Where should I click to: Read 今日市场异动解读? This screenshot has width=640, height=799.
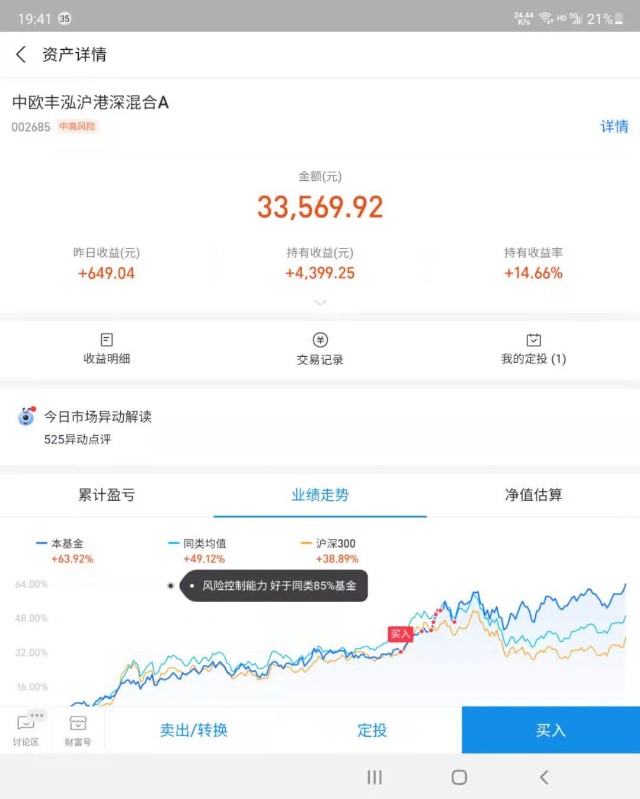coord(98,417)
